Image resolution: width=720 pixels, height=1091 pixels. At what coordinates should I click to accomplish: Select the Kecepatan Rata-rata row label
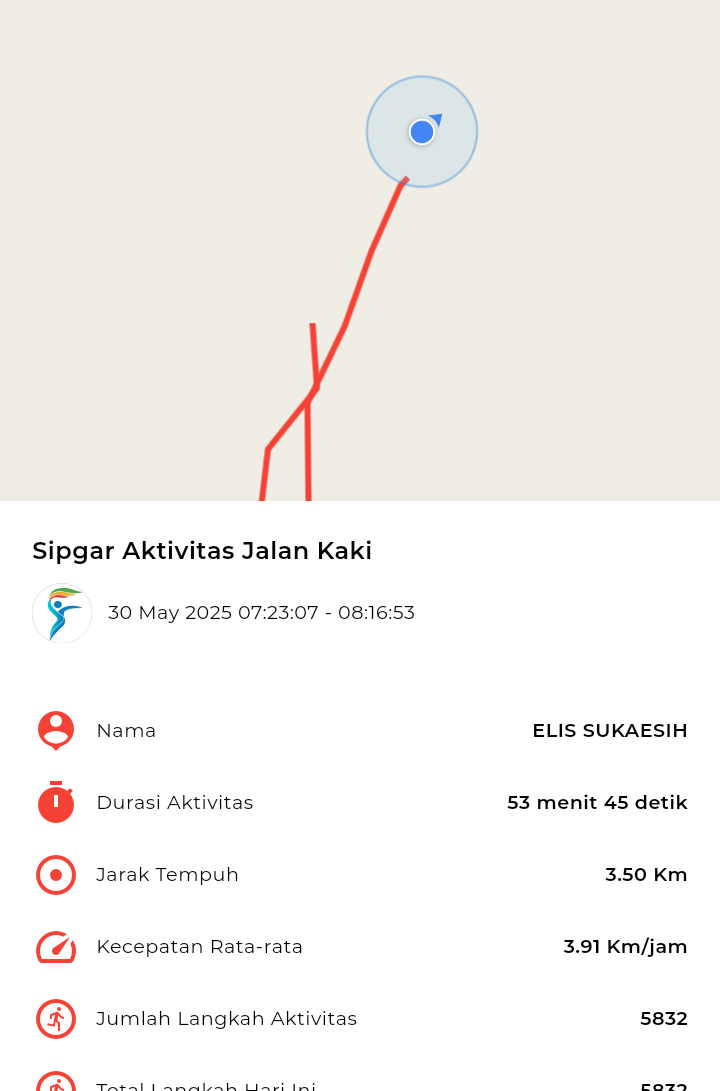(199, 946)
